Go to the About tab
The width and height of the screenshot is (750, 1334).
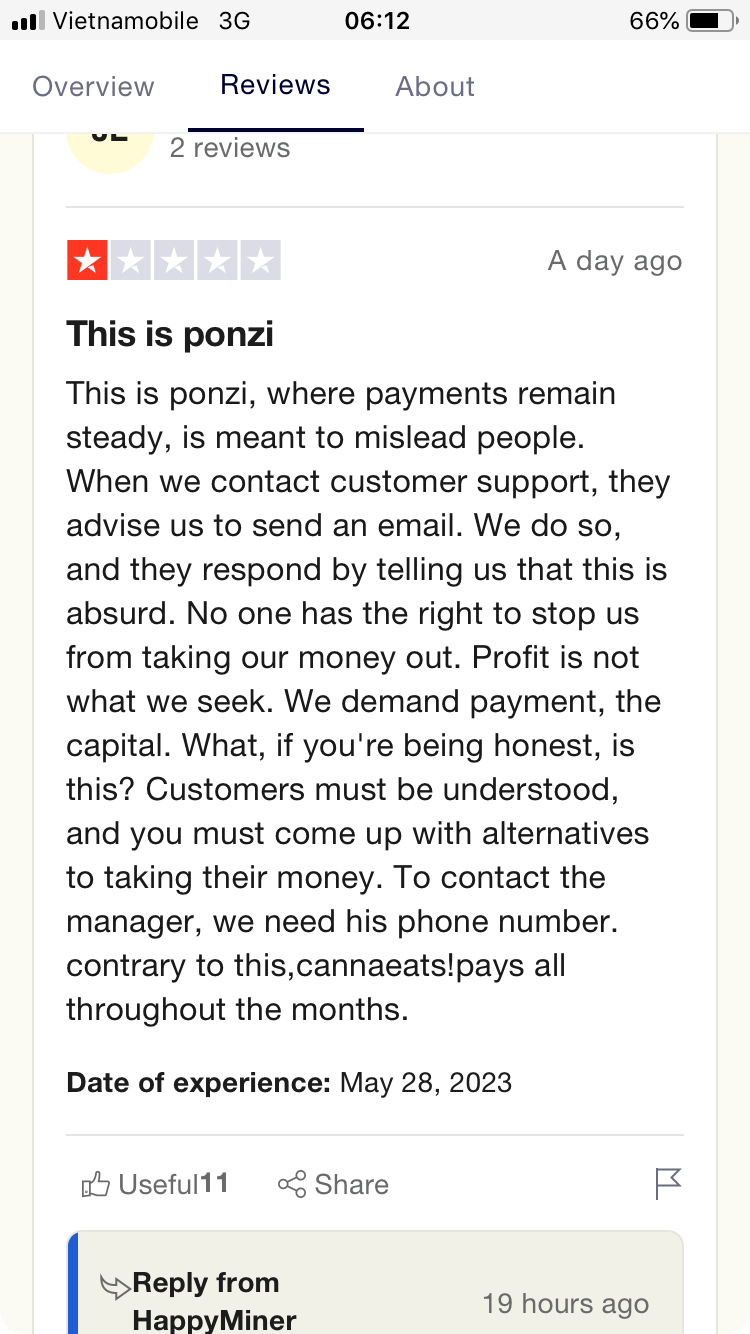[435, 87]
